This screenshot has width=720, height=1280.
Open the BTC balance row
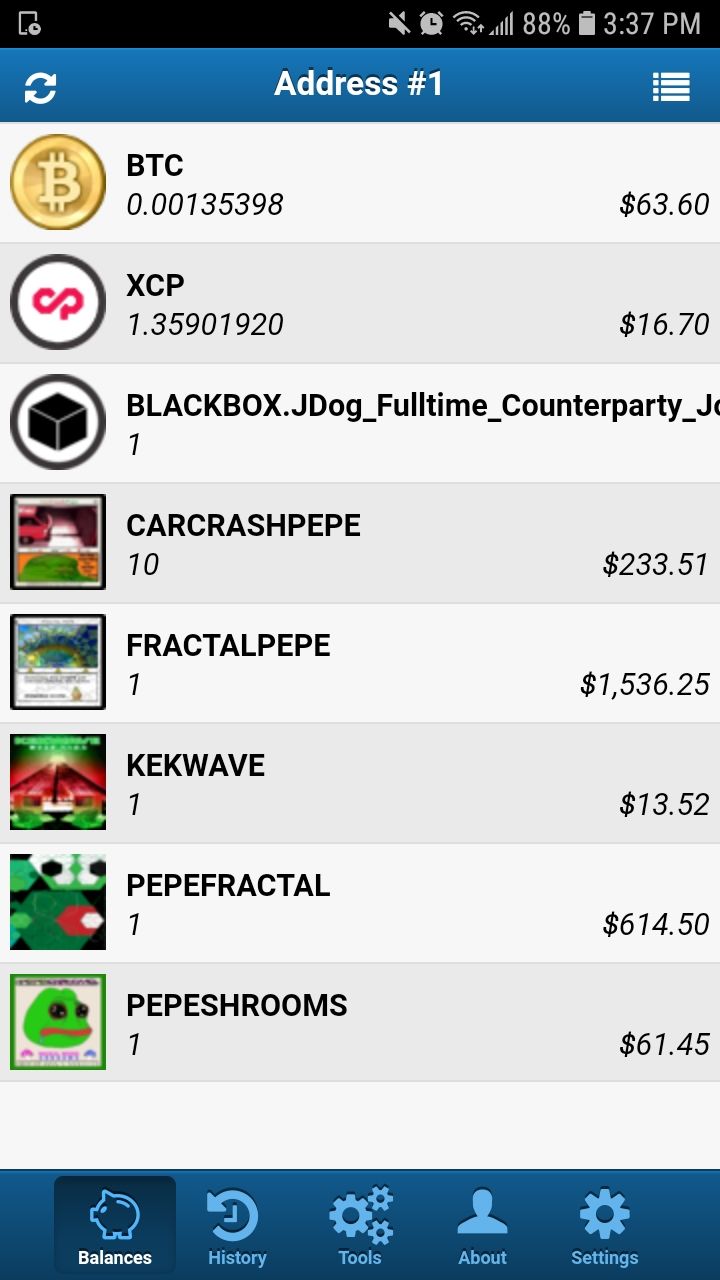click(x=360, y=183)
